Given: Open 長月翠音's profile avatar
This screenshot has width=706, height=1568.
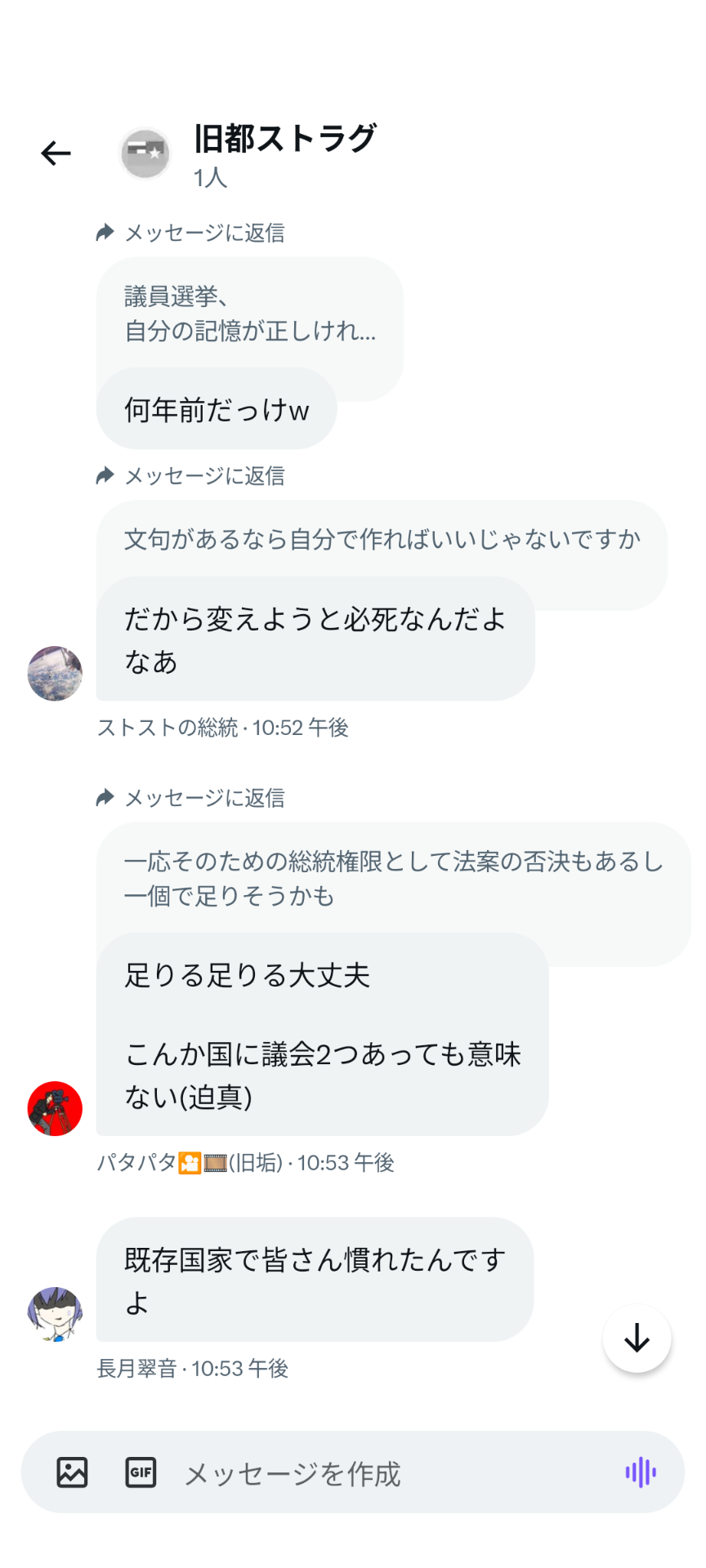Looking at the screenshot, I should [55, 1314].
